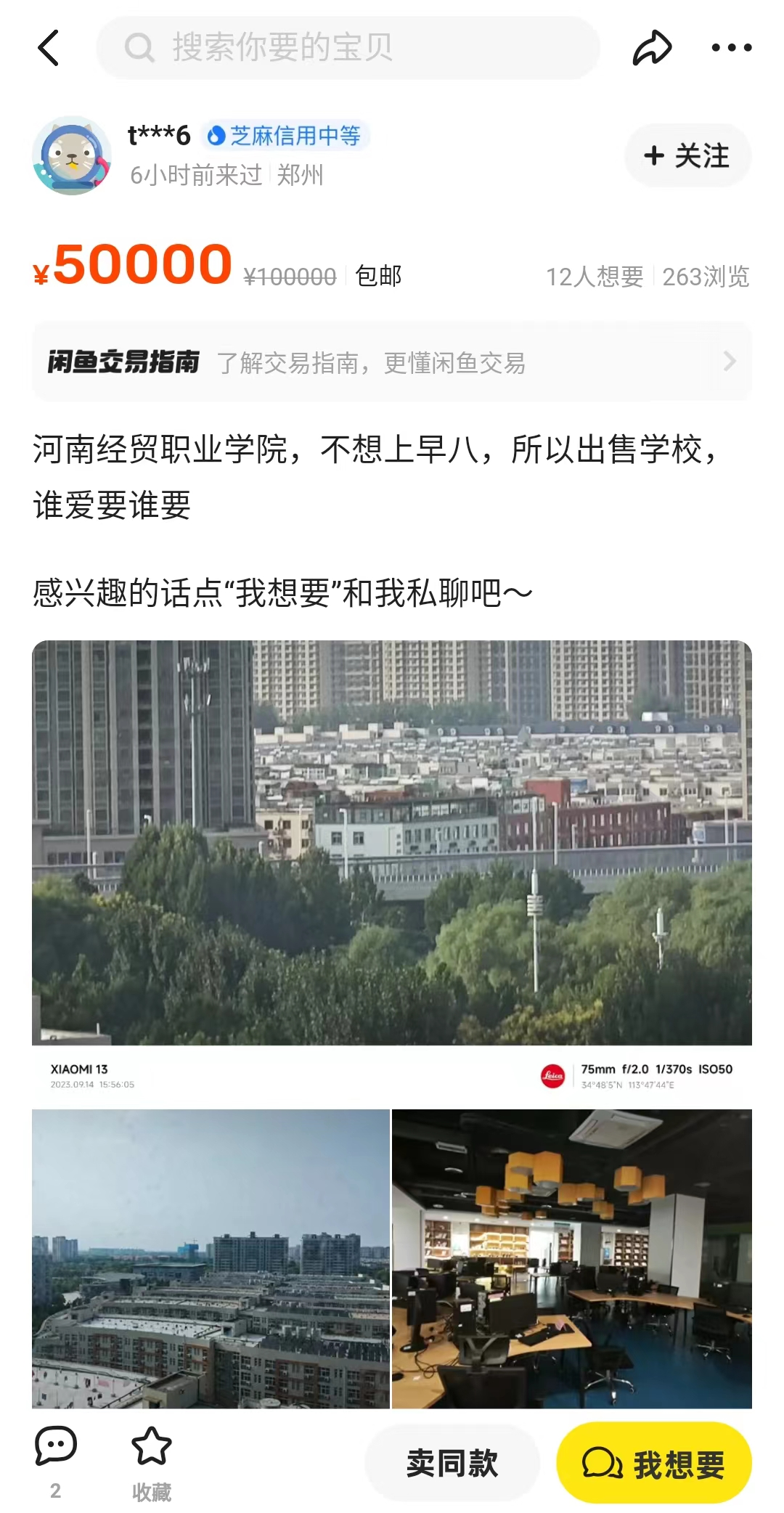The image size is (784, 1513).
Task: Open the computer room photo
Action: click(572, 1258)
